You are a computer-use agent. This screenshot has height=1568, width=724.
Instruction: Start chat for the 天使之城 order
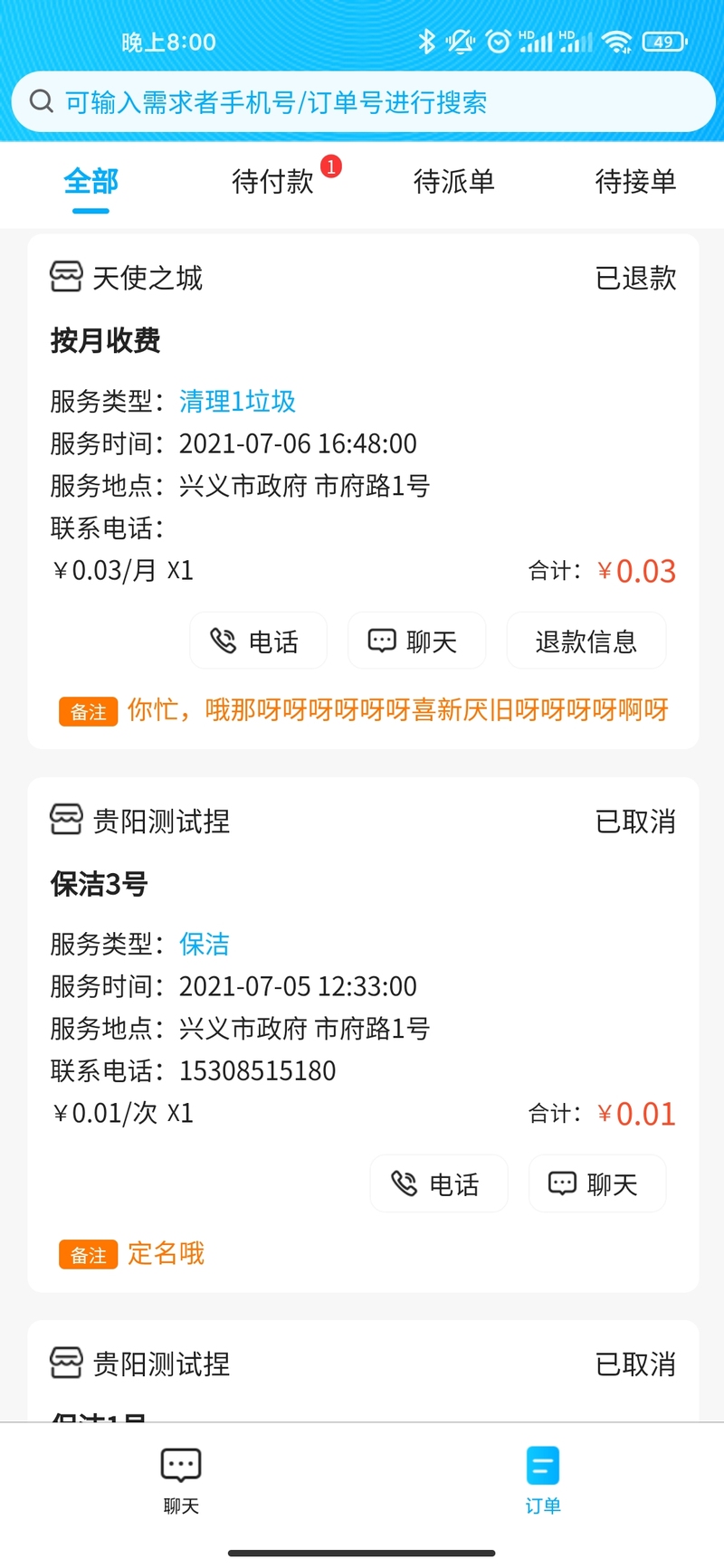click(416, 641)
